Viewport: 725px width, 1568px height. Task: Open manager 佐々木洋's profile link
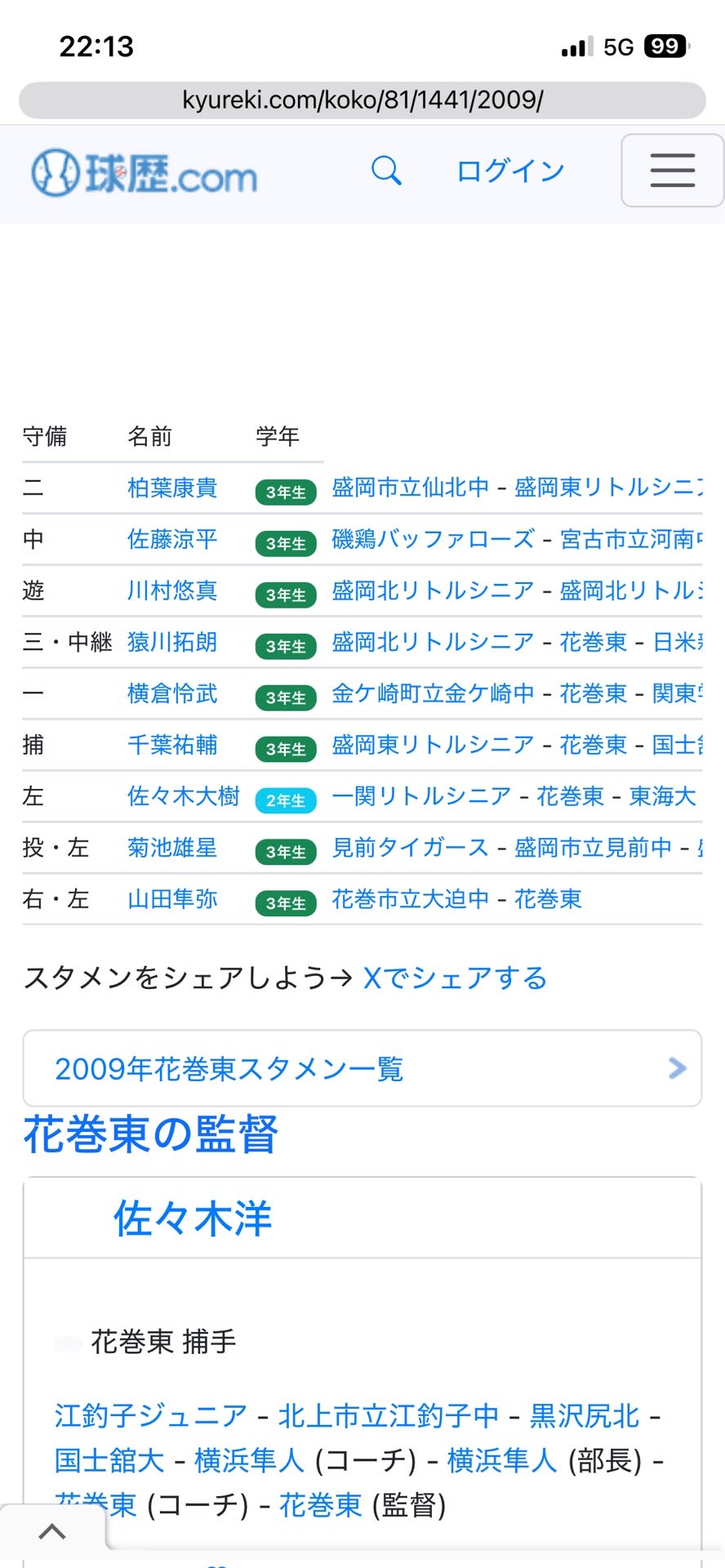(190, 1218)
